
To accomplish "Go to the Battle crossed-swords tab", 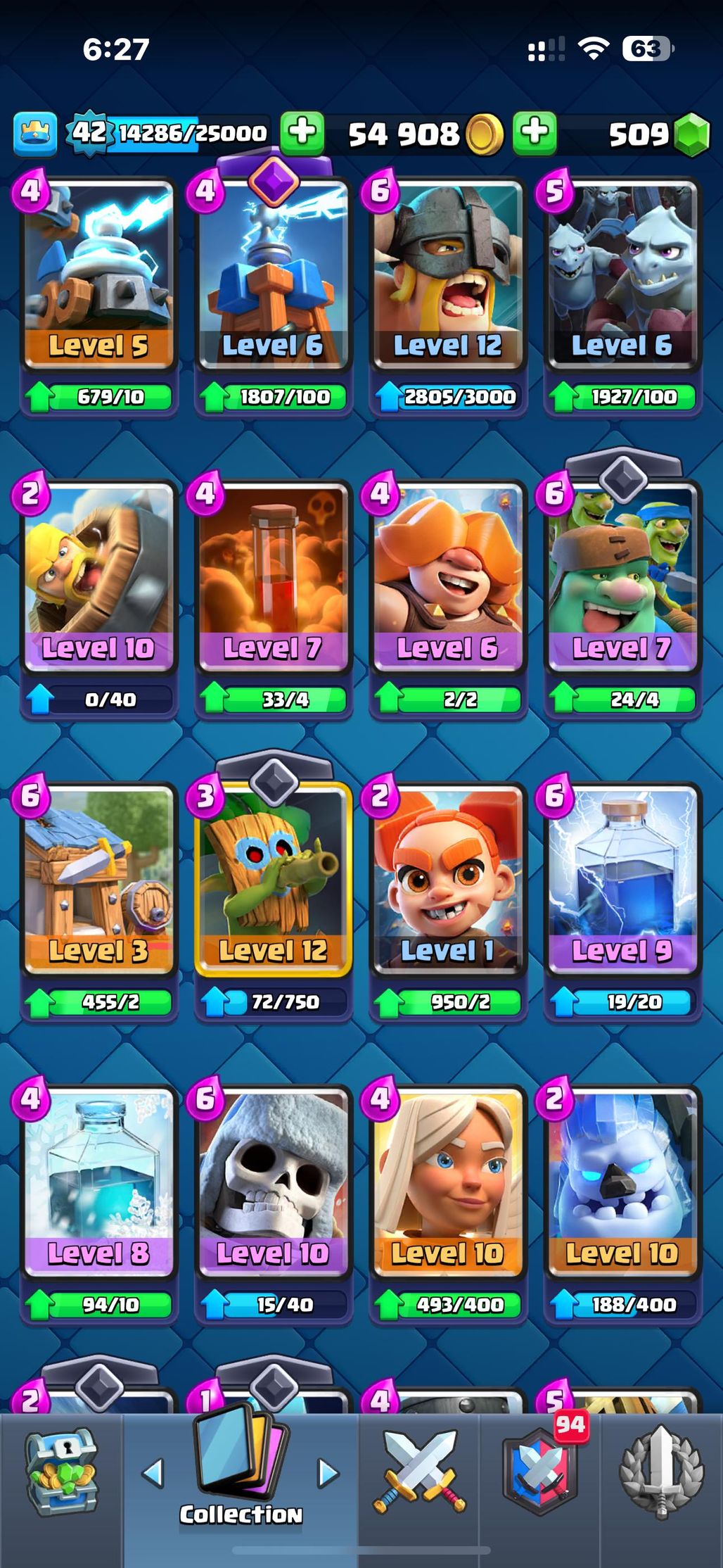I will click(x=419, y=1472).
